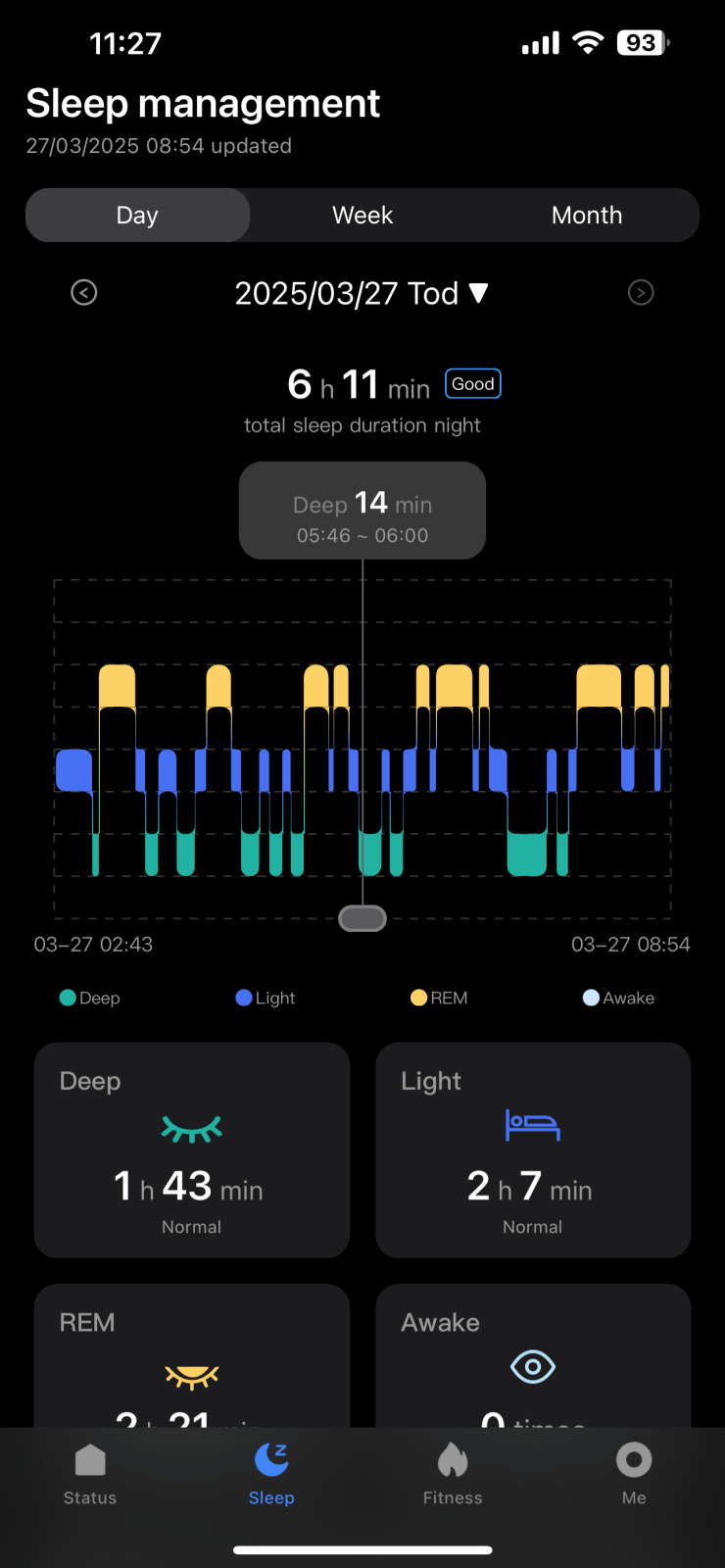The width and height of the screenshot is (725, 1568).
Task: Switch to the Month view
Action: tap(587, 215)
